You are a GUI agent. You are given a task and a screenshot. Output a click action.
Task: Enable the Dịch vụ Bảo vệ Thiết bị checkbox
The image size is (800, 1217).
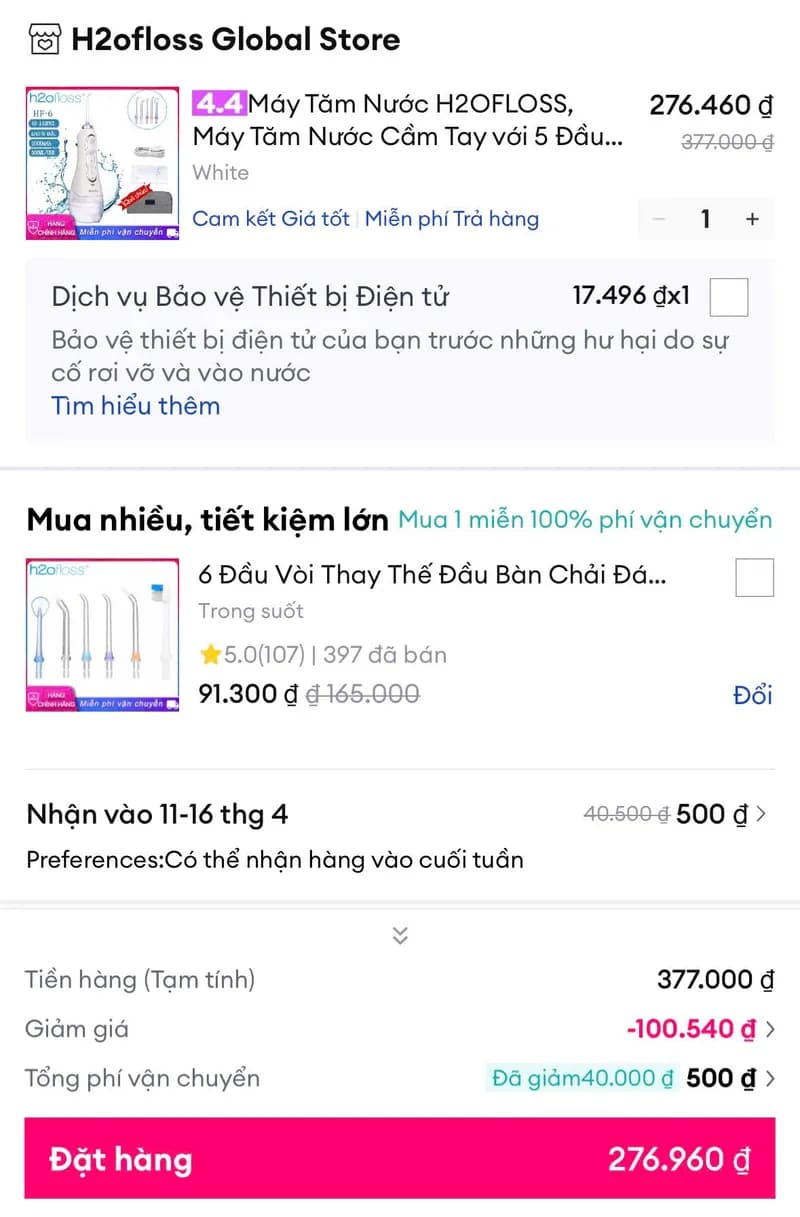point(729,296)
